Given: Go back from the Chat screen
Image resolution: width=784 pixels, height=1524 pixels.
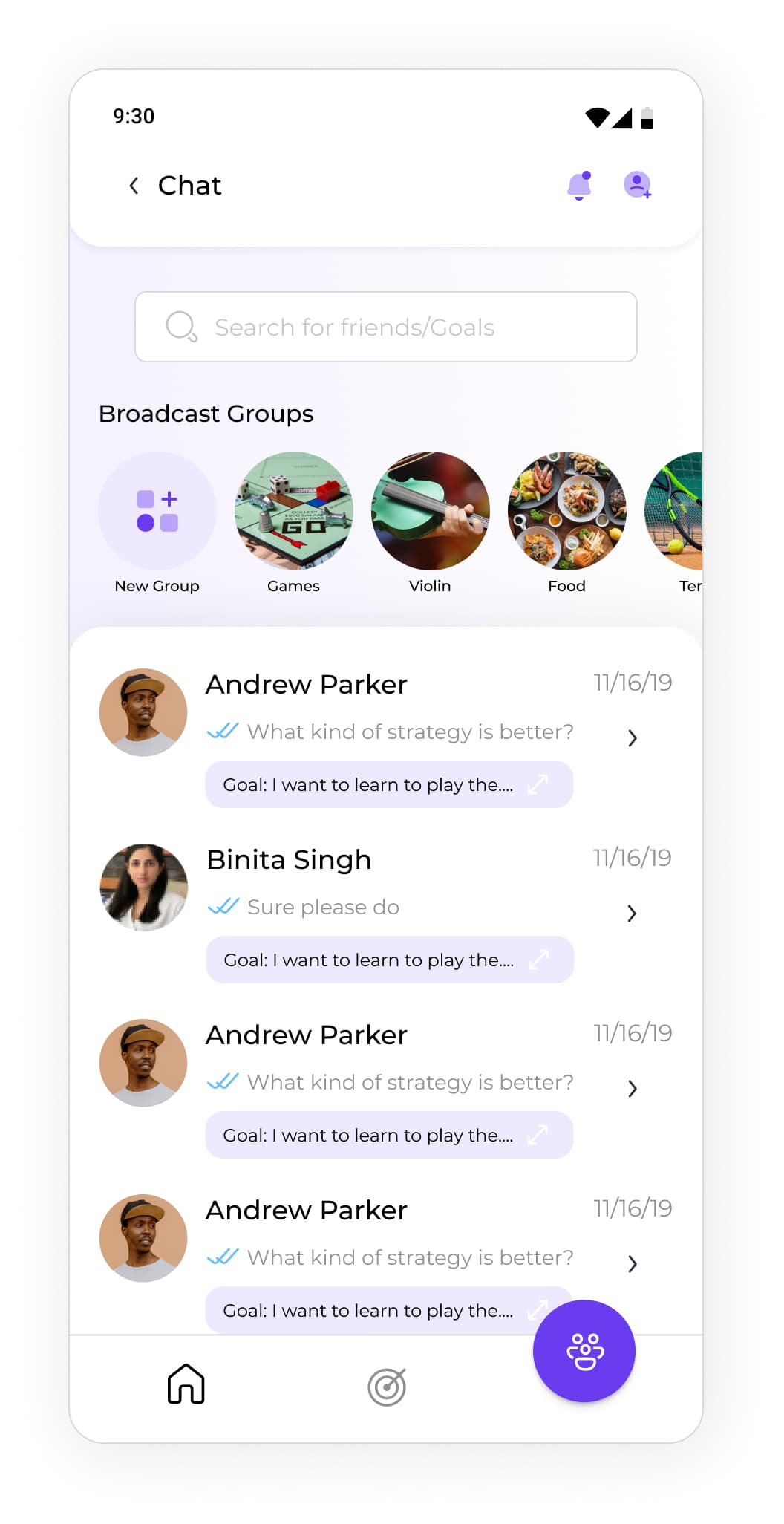Looking at the screenshot, I should tap(134, 186).
